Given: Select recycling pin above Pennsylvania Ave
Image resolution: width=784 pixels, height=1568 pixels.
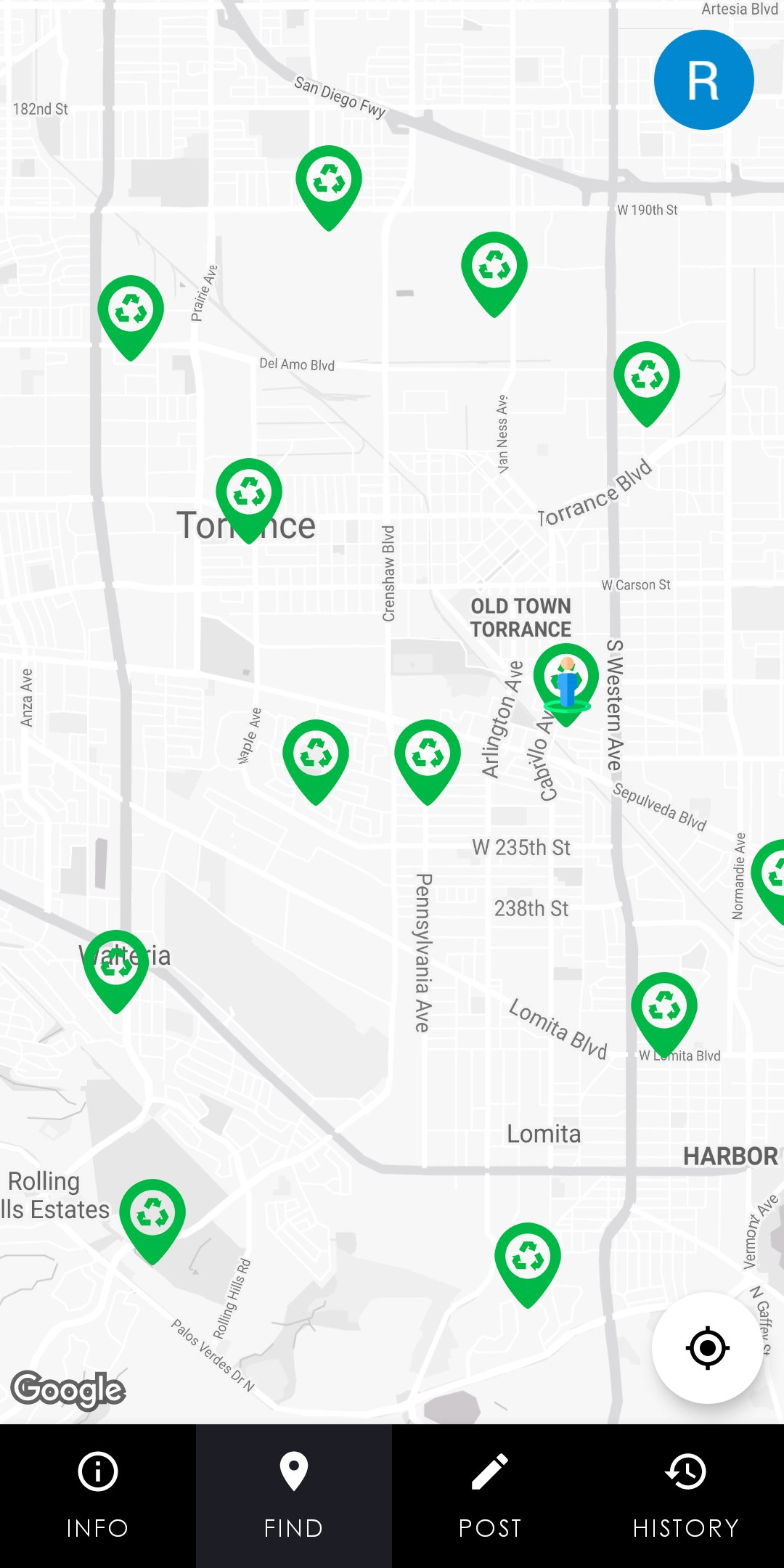Looking at the screenshot, I should coord(428,761).
